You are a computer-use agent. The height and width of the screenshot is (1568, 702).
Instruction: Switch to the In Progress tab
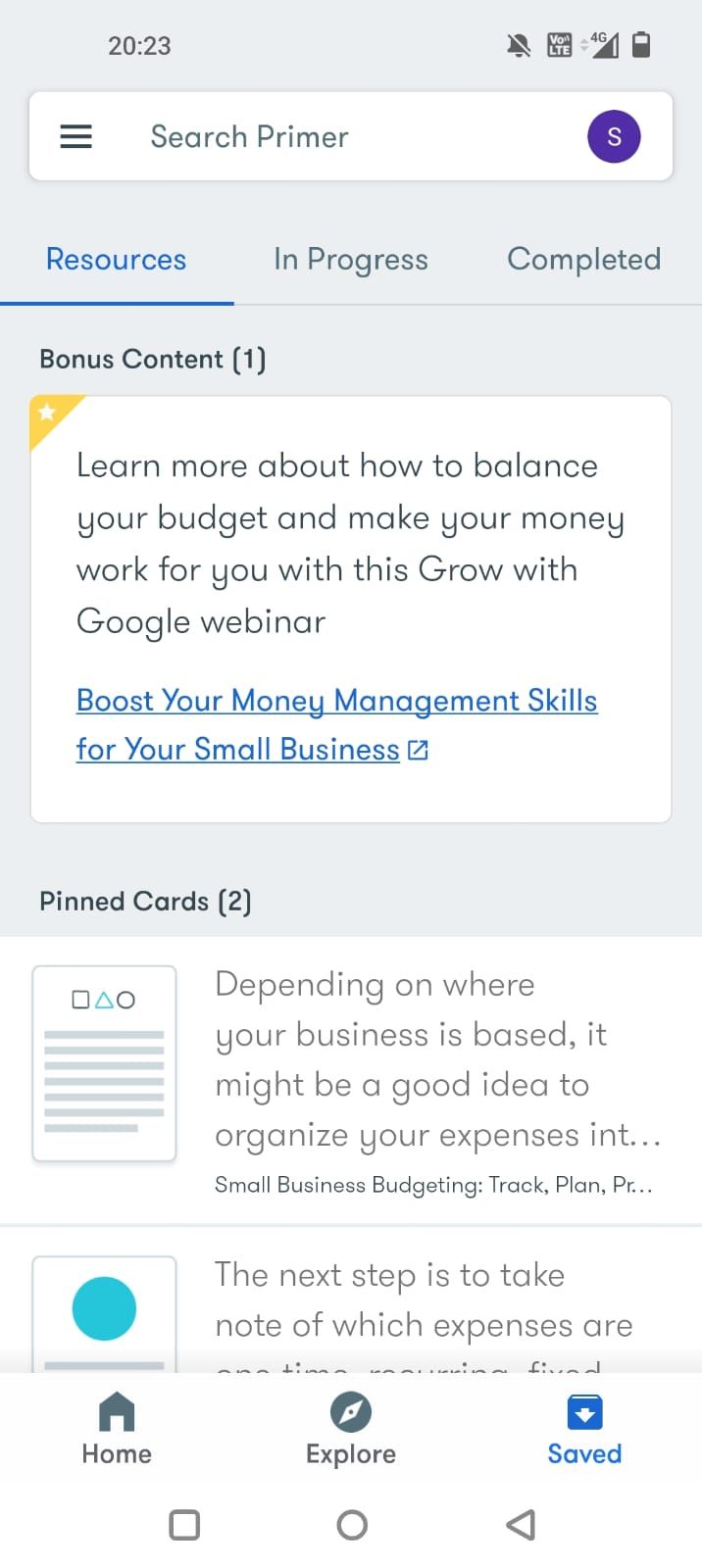coord(351,260)
